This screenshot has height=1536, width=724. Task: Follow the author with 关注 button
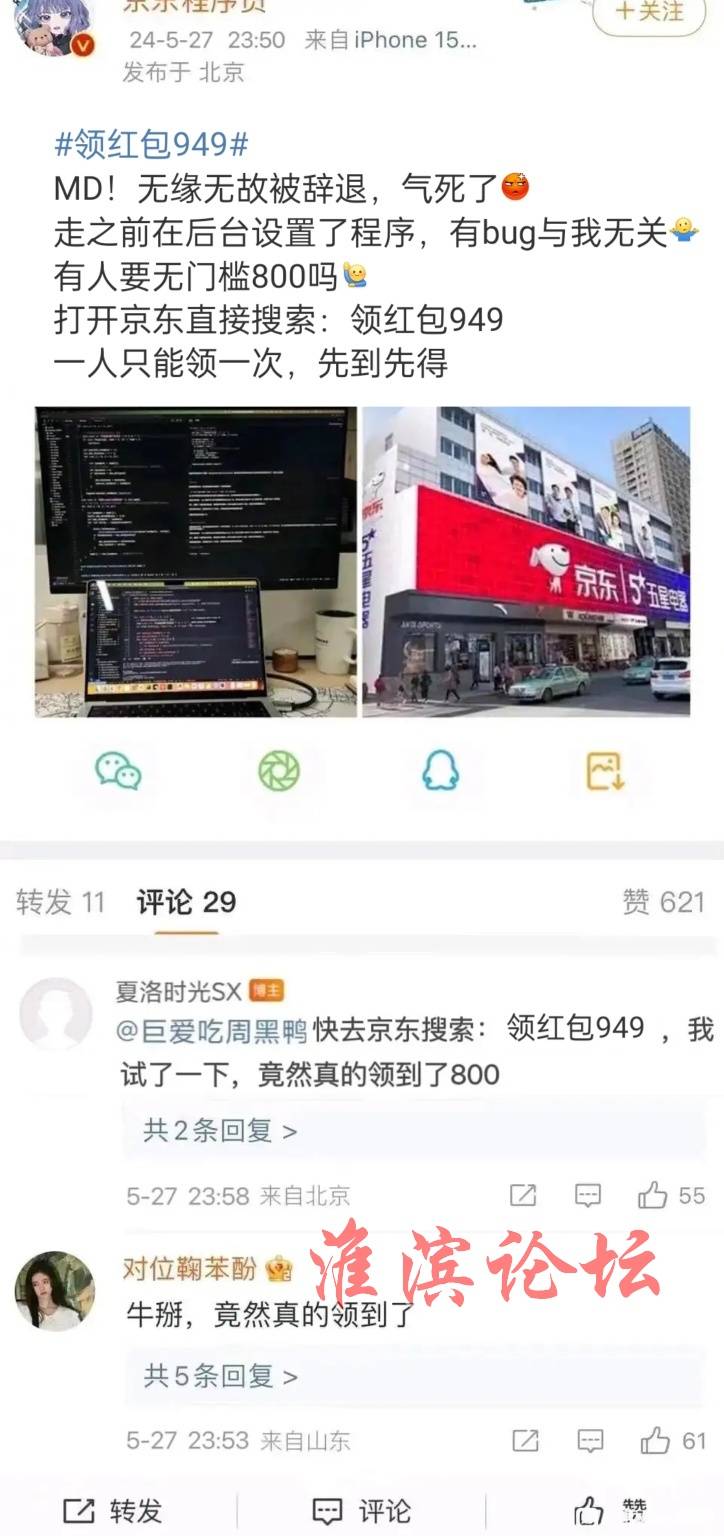tap(649, 13)
